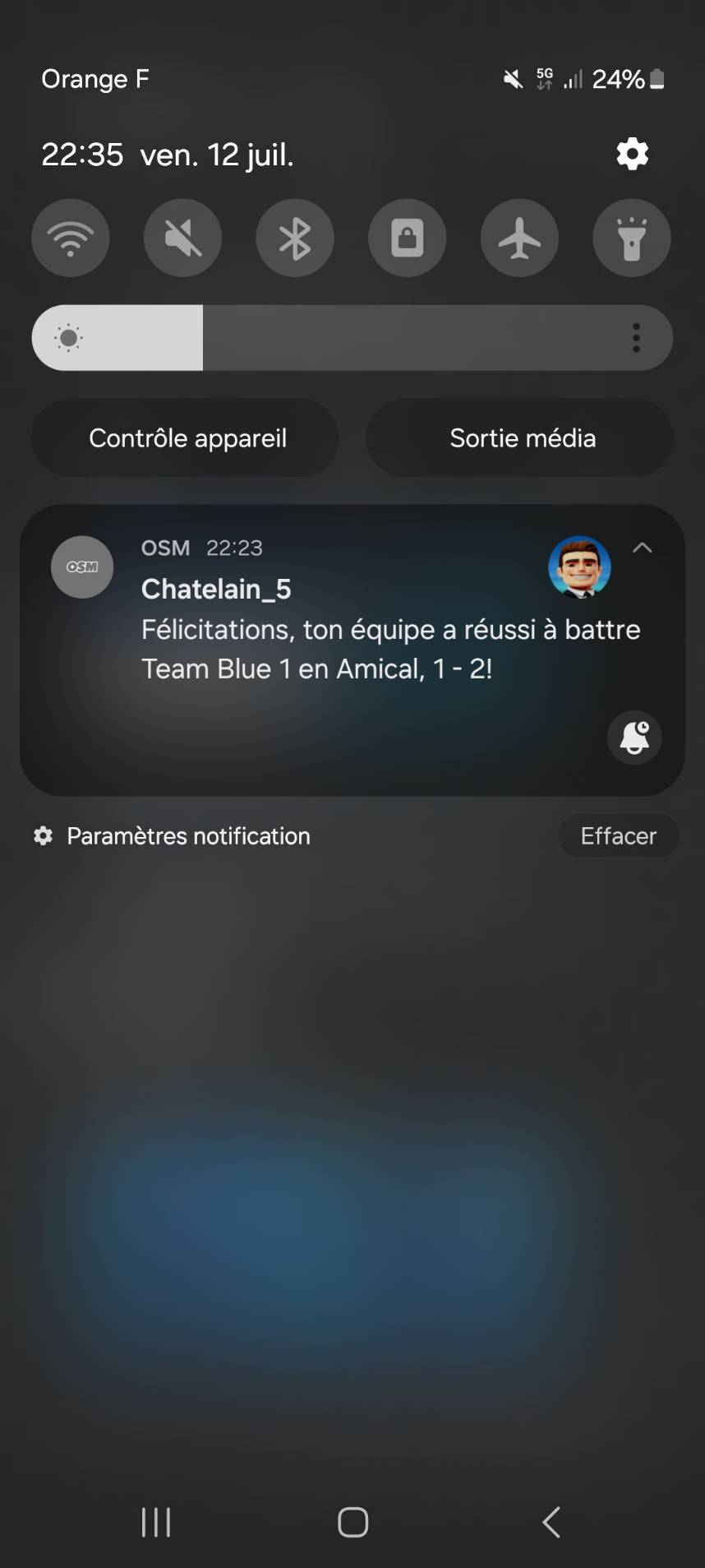Enable airplane mode

coord(519,238)
